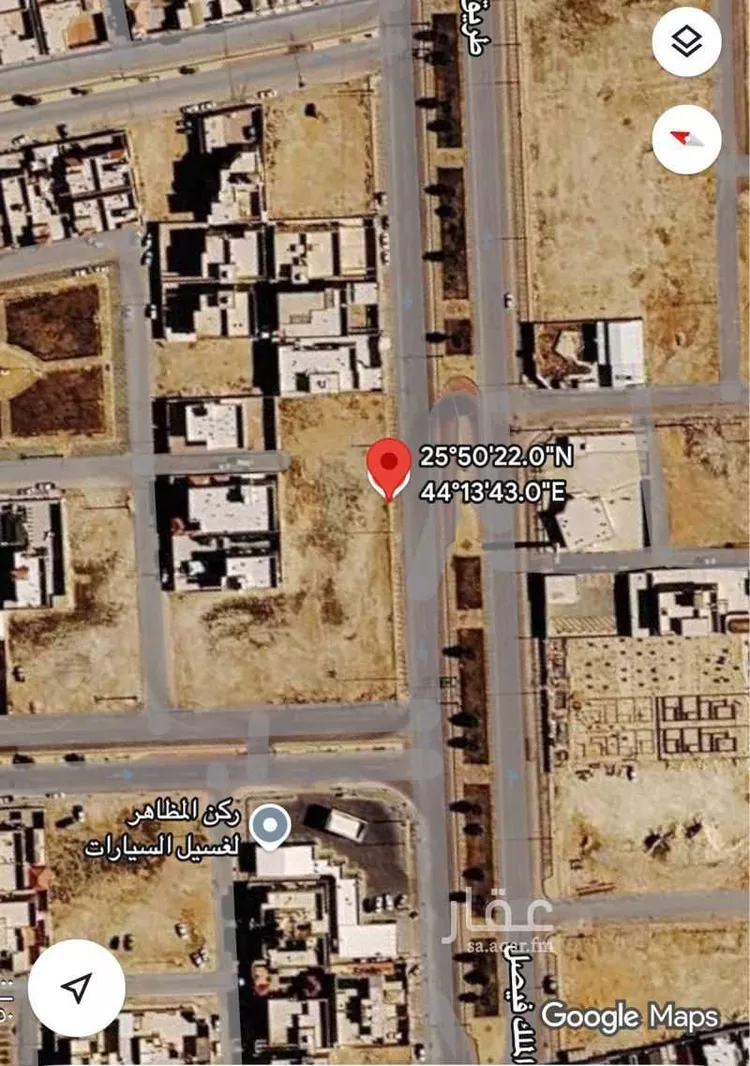Tap the compass icon to reset north
Image resolution: width=750 pixels, height=1066 pixels.
click(684, 138)
